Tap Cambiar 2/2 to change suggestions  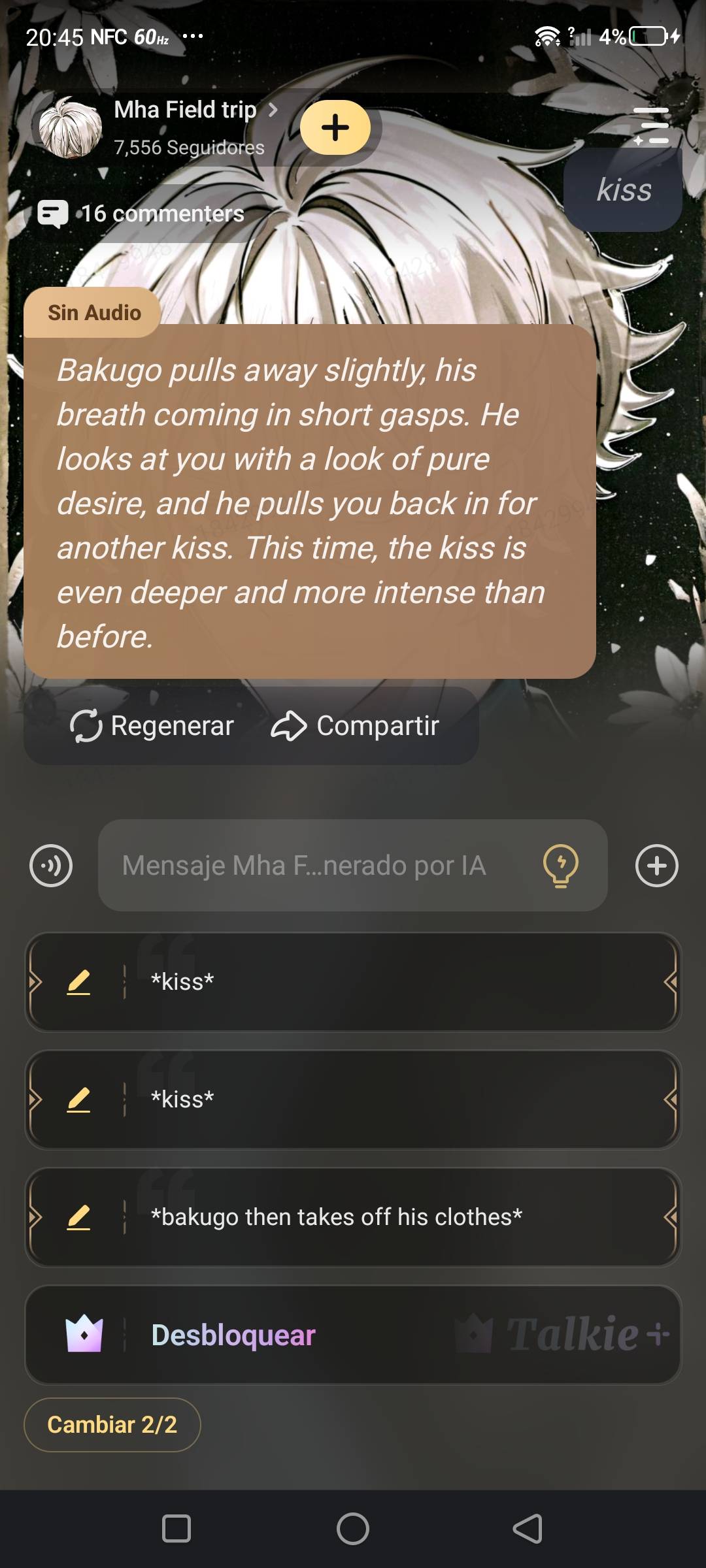tap(112, 1424)
